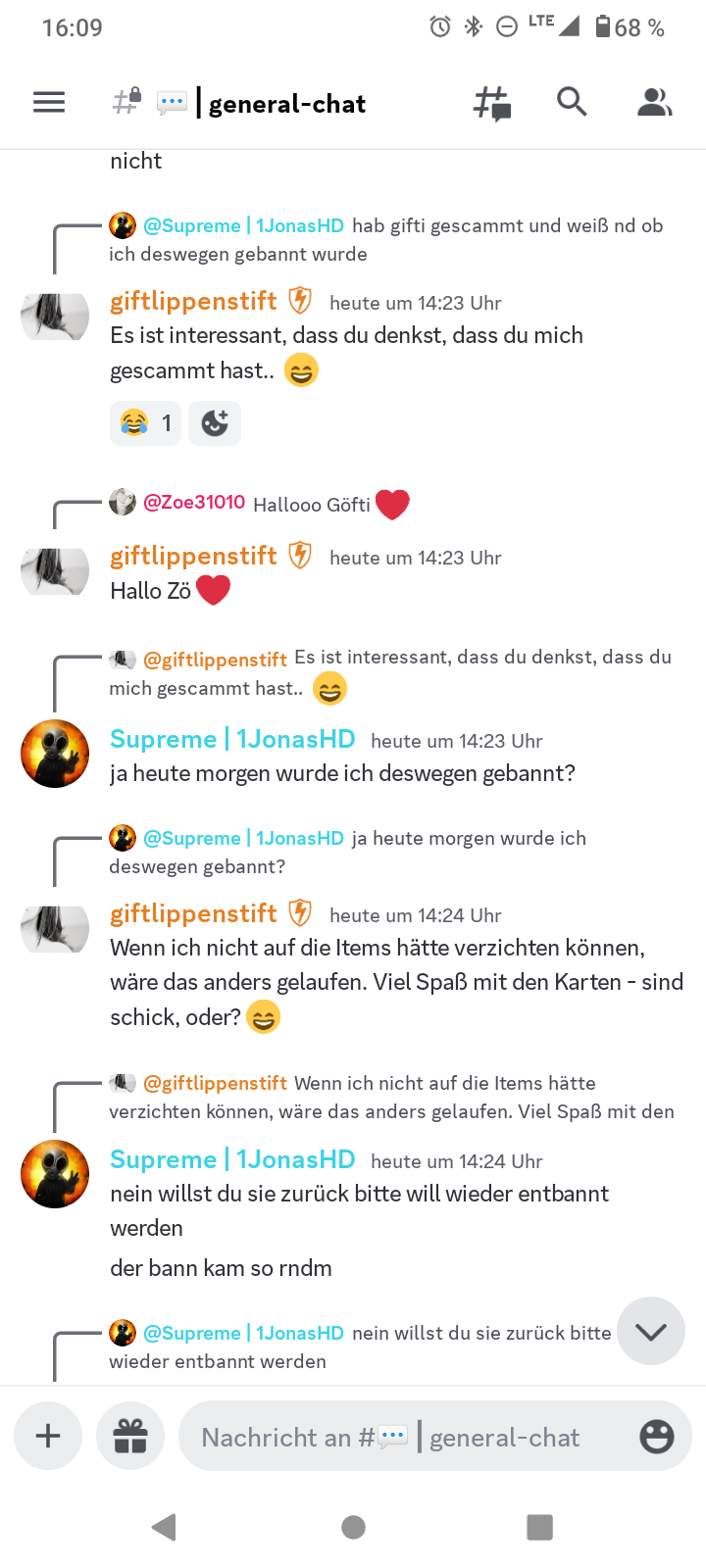The width and height of the screenshot is (706, 1568).
Task: Show the member list
Action: tap(654, 102)
